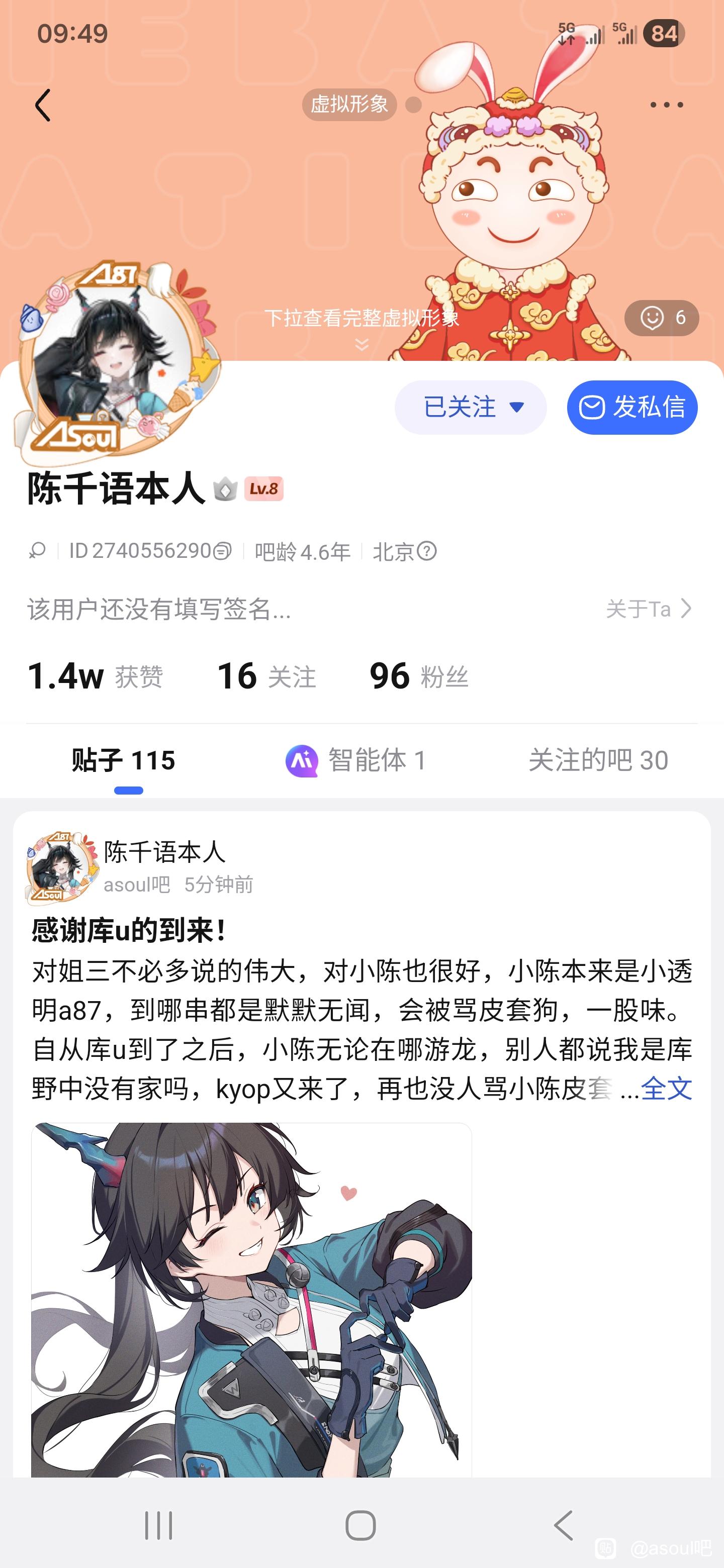
Task: Open the asoul吧 forum from the post
Action: [137, 885]
